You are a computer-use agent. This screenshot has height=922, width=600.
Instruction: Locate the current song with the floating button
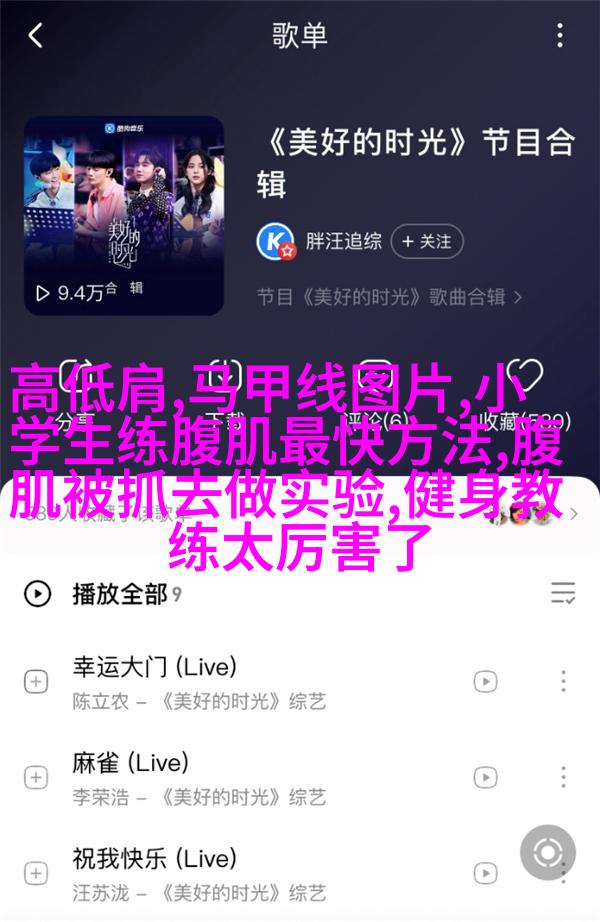coord(548,853)
